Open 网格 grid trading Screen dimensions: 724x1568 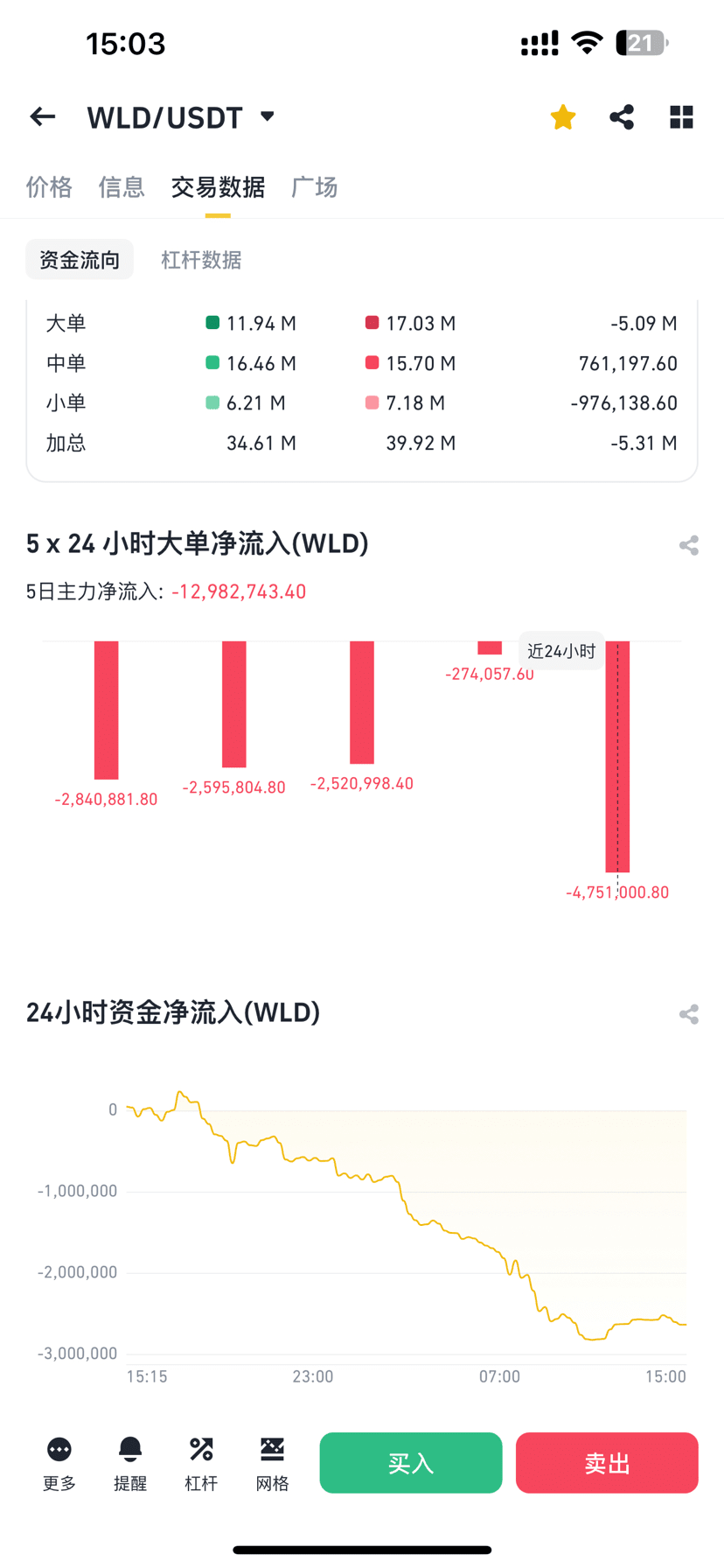coord(272,1463)
